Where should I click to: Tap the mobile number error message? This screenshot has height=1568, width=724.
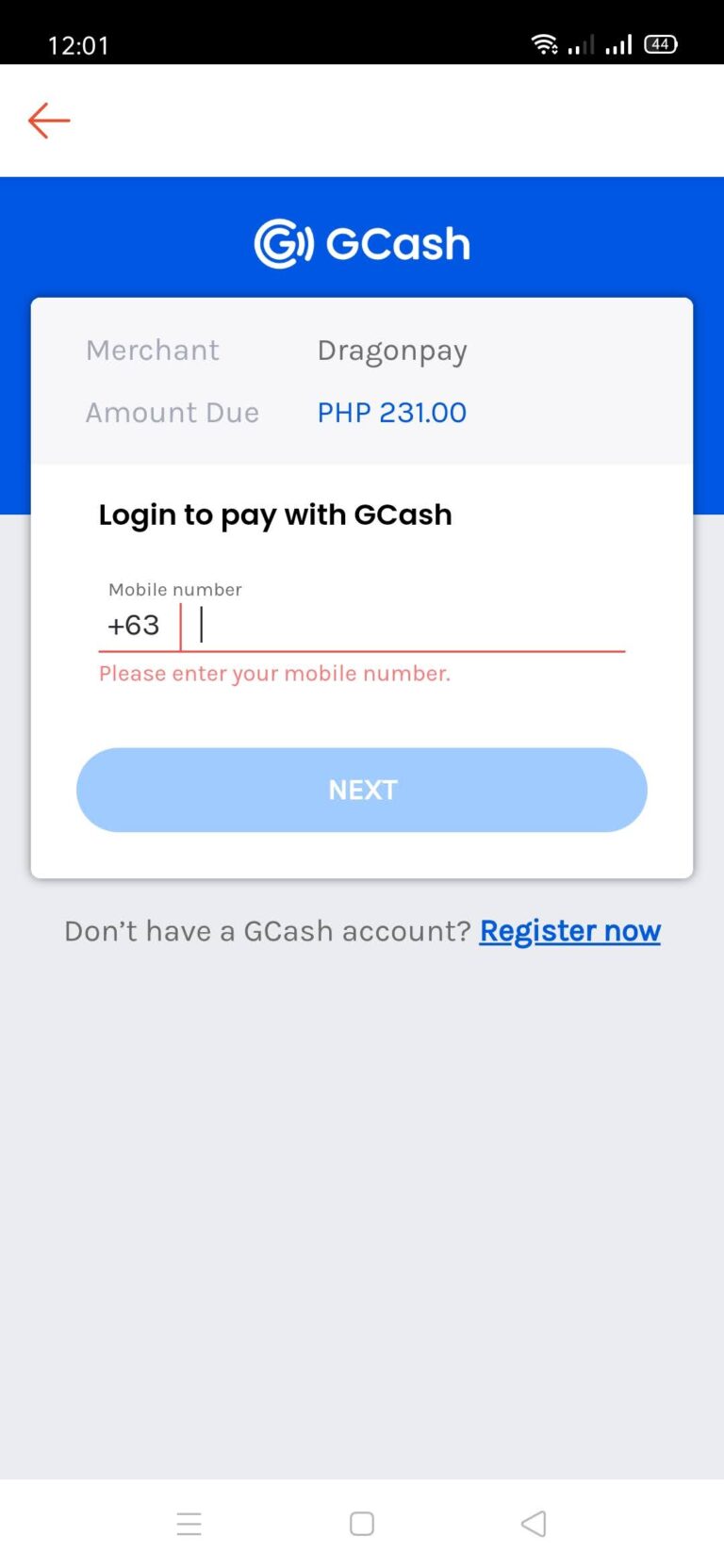(274, 673)
